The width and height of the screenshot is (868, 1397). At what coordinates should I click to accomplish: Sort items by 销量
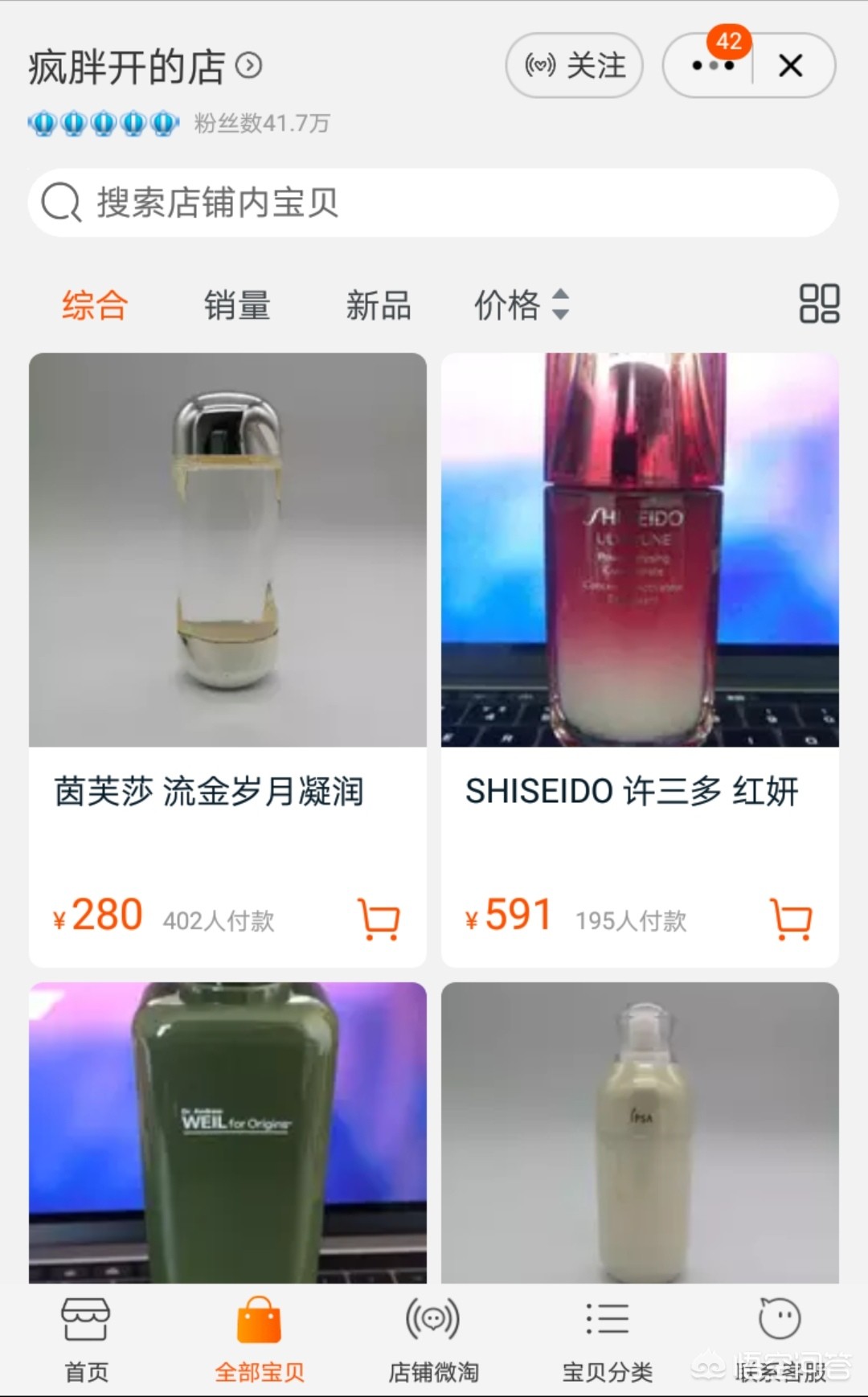click(237, 305)
